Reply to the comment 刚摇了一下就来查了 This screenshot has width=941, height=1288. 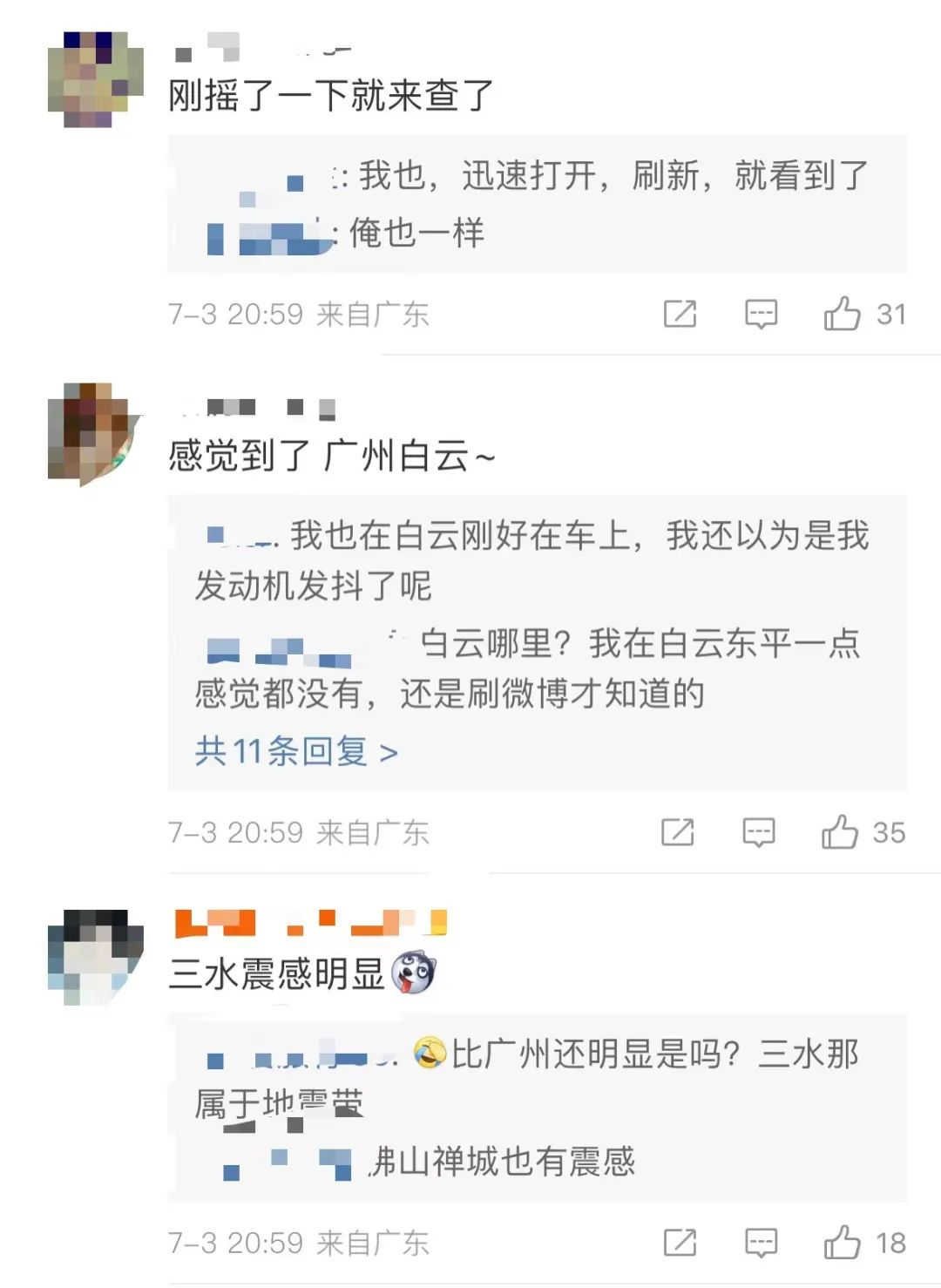click(x=761, y=314)
